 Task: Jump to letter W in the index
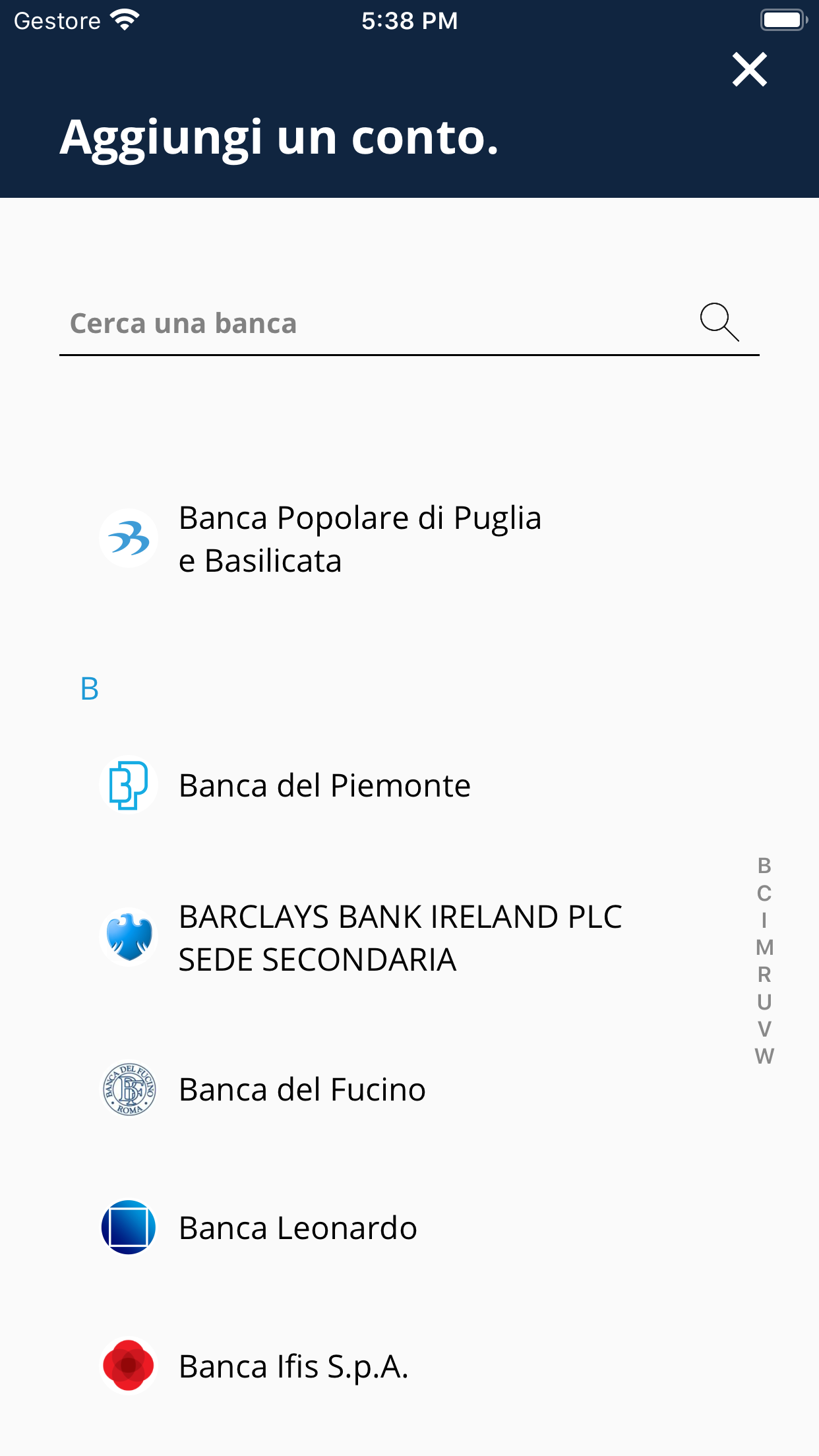[764, 1056]
